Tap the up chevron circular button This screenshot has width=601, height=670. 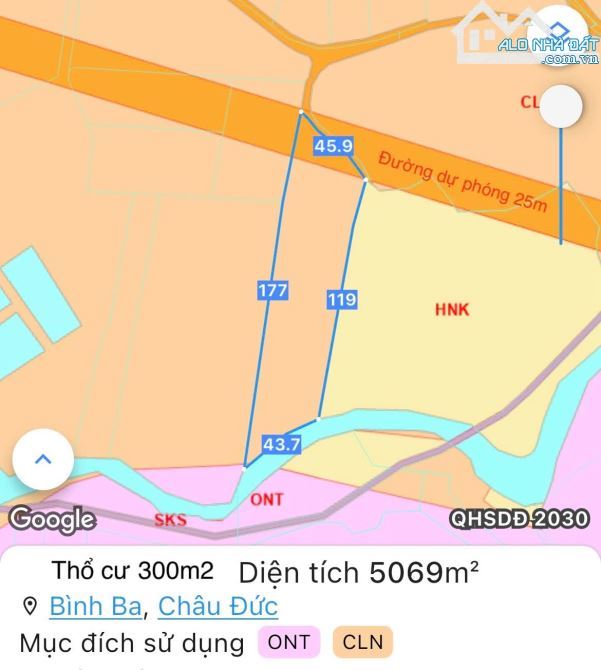(42, 459)
